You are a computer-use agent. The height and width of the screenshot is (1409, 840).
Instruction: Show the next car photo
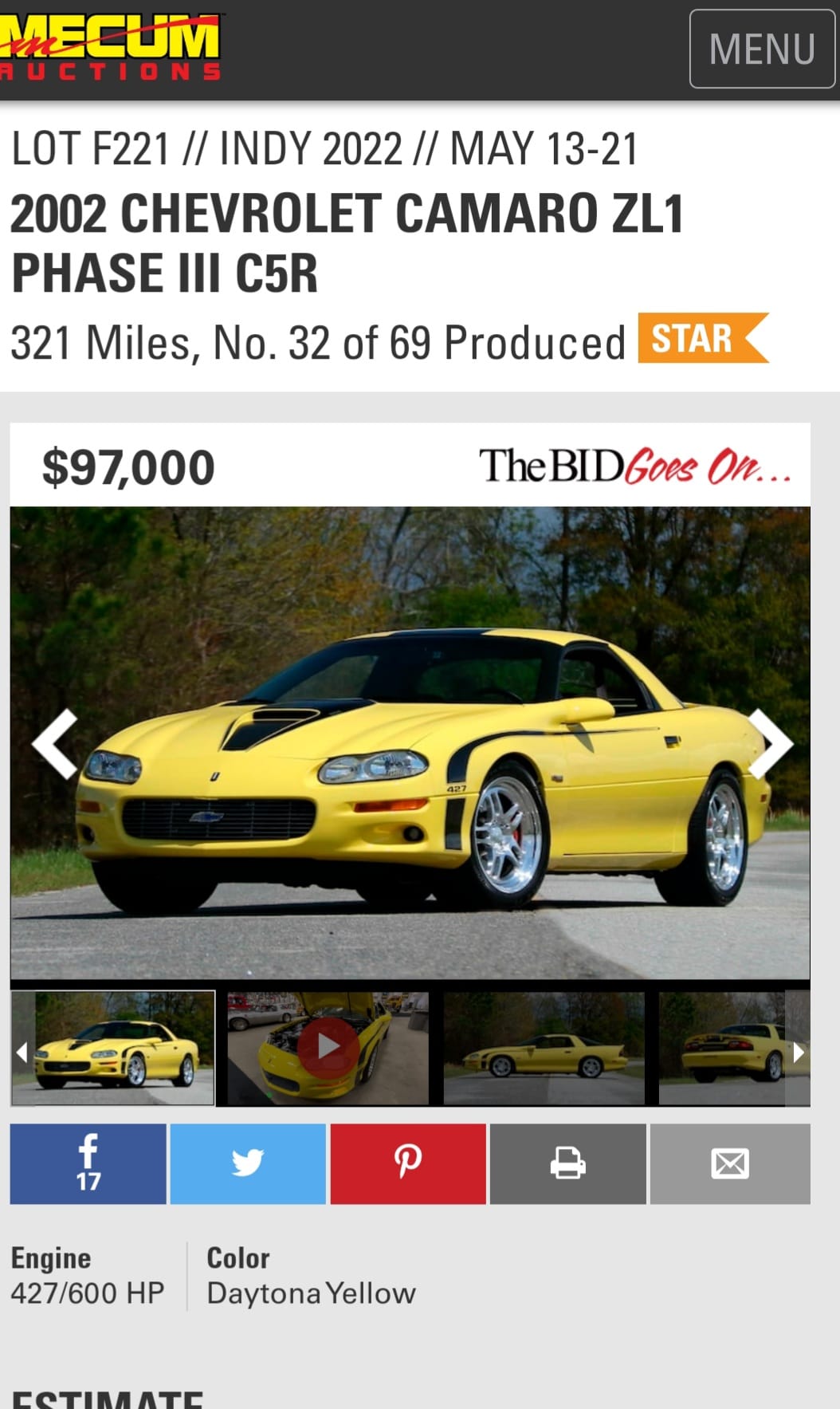click(770, 743)
